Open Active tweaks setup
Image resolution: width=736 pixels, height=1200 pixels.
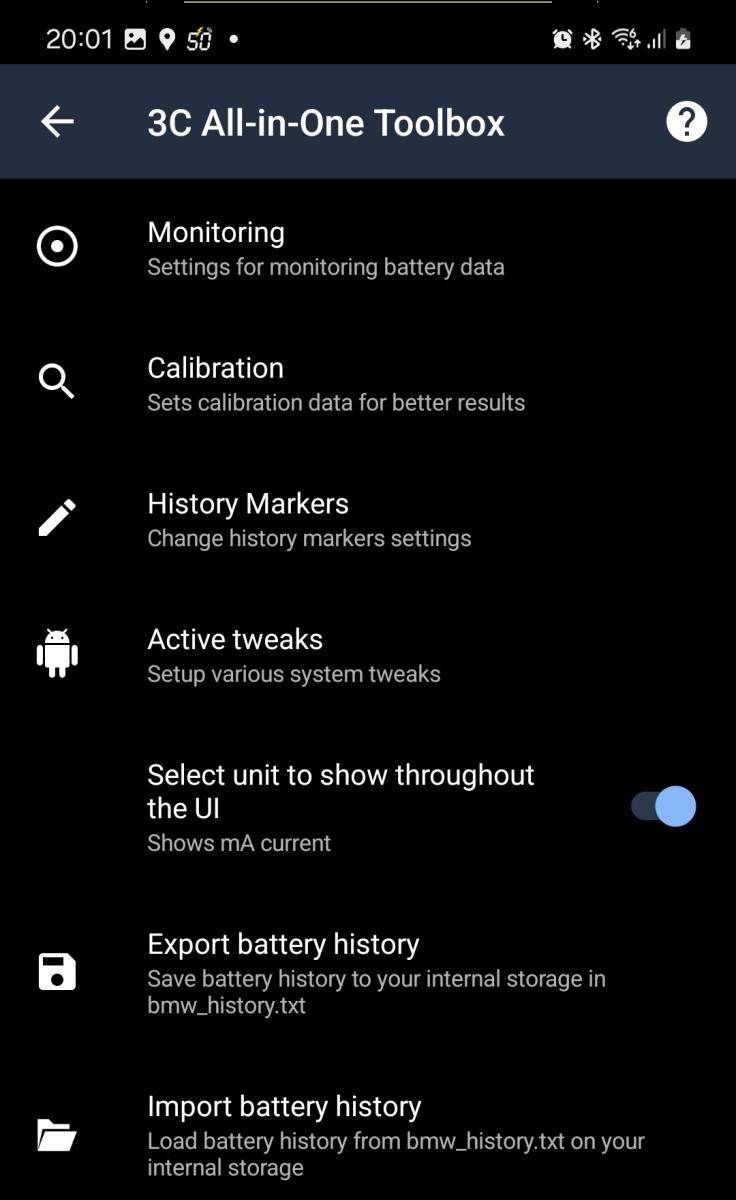pos(368,655)
